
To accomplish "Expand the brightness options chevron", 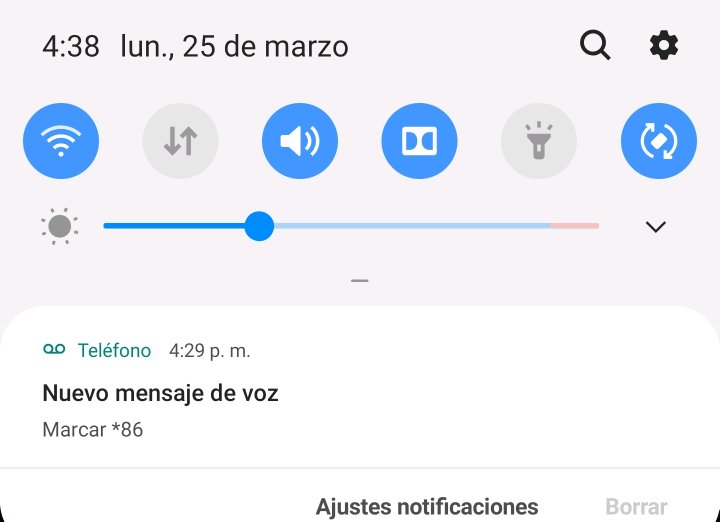I will pos(656,227).
